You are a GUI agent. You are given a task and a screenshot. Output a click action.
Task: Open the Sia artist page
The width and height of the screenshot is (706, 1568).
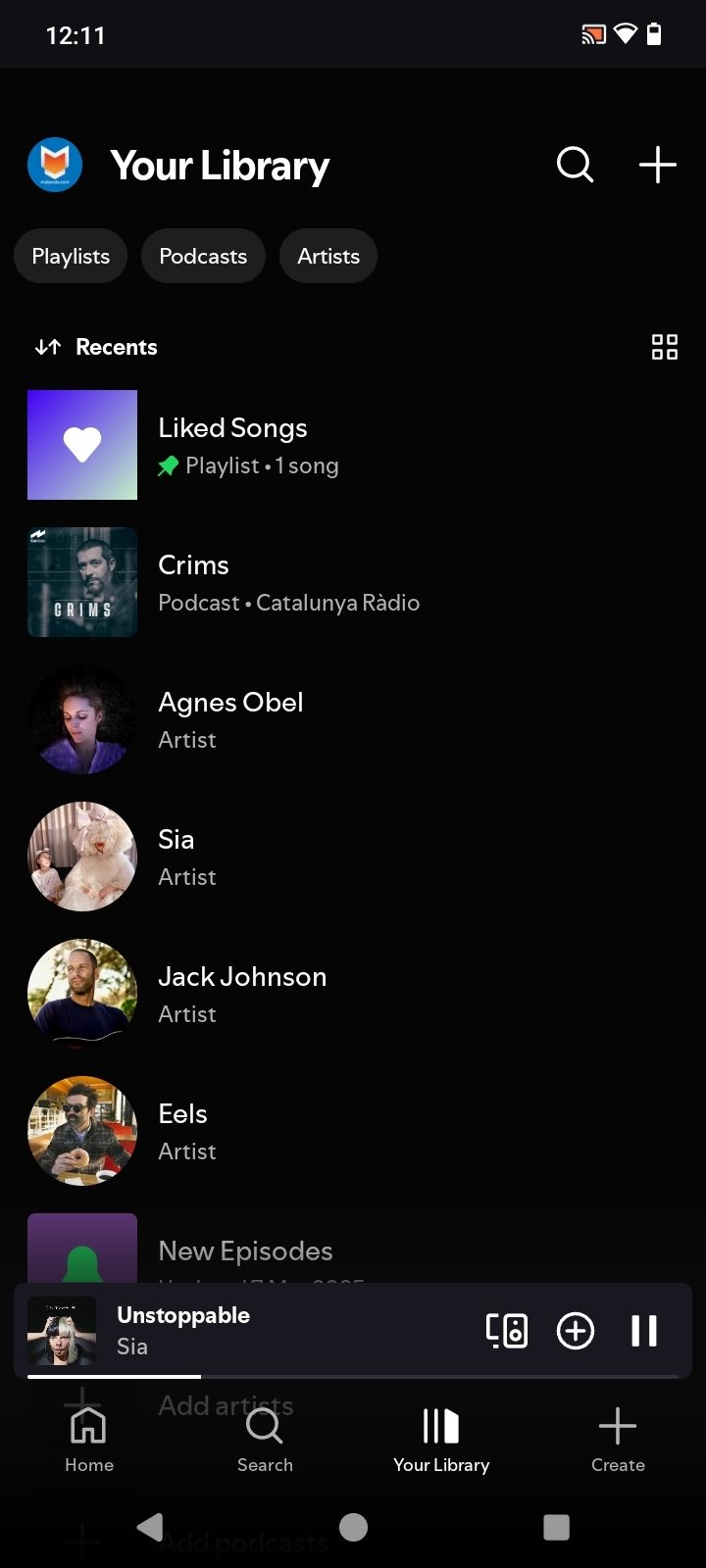coord(176,857)
